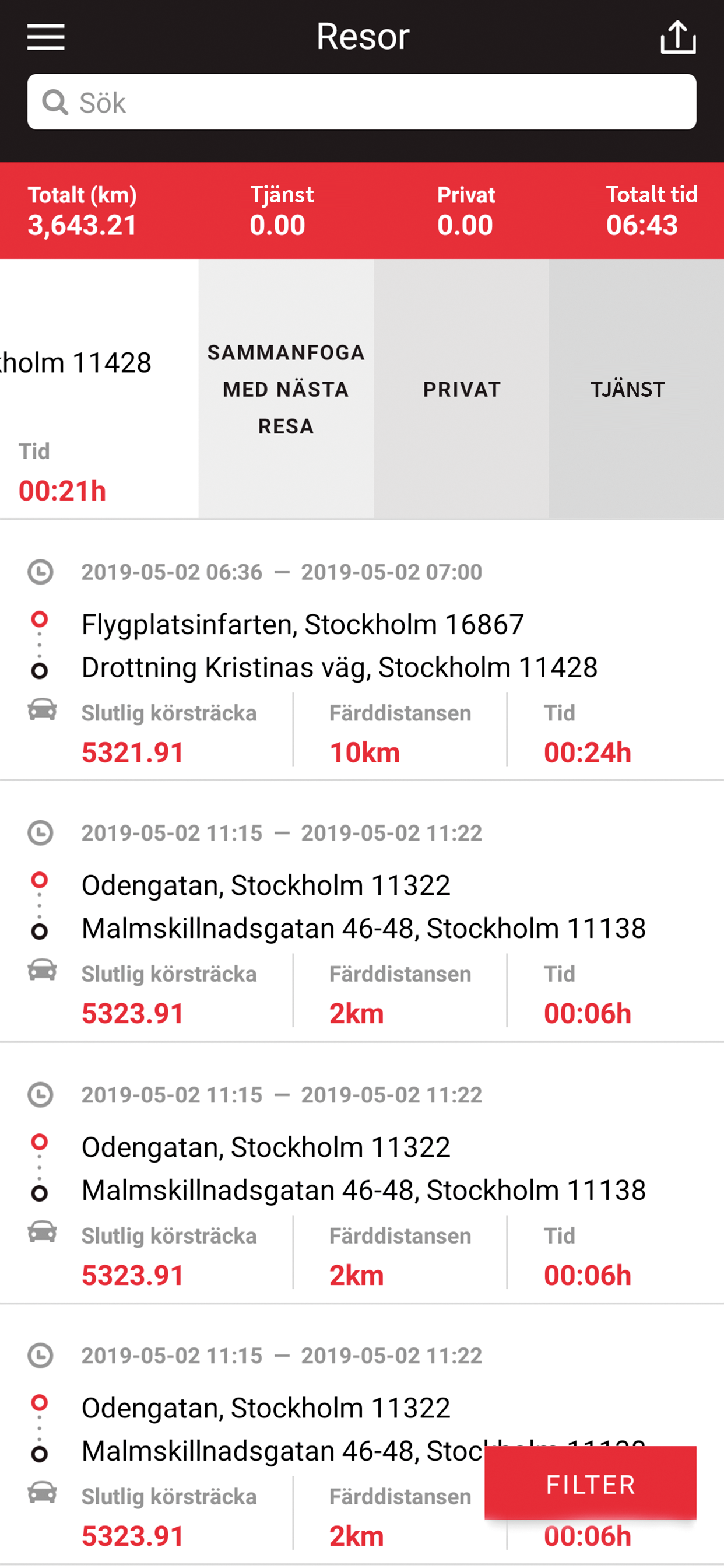Open the red FILTER button
Screen dimensions: 724x1568
[x=590, y=1484]
